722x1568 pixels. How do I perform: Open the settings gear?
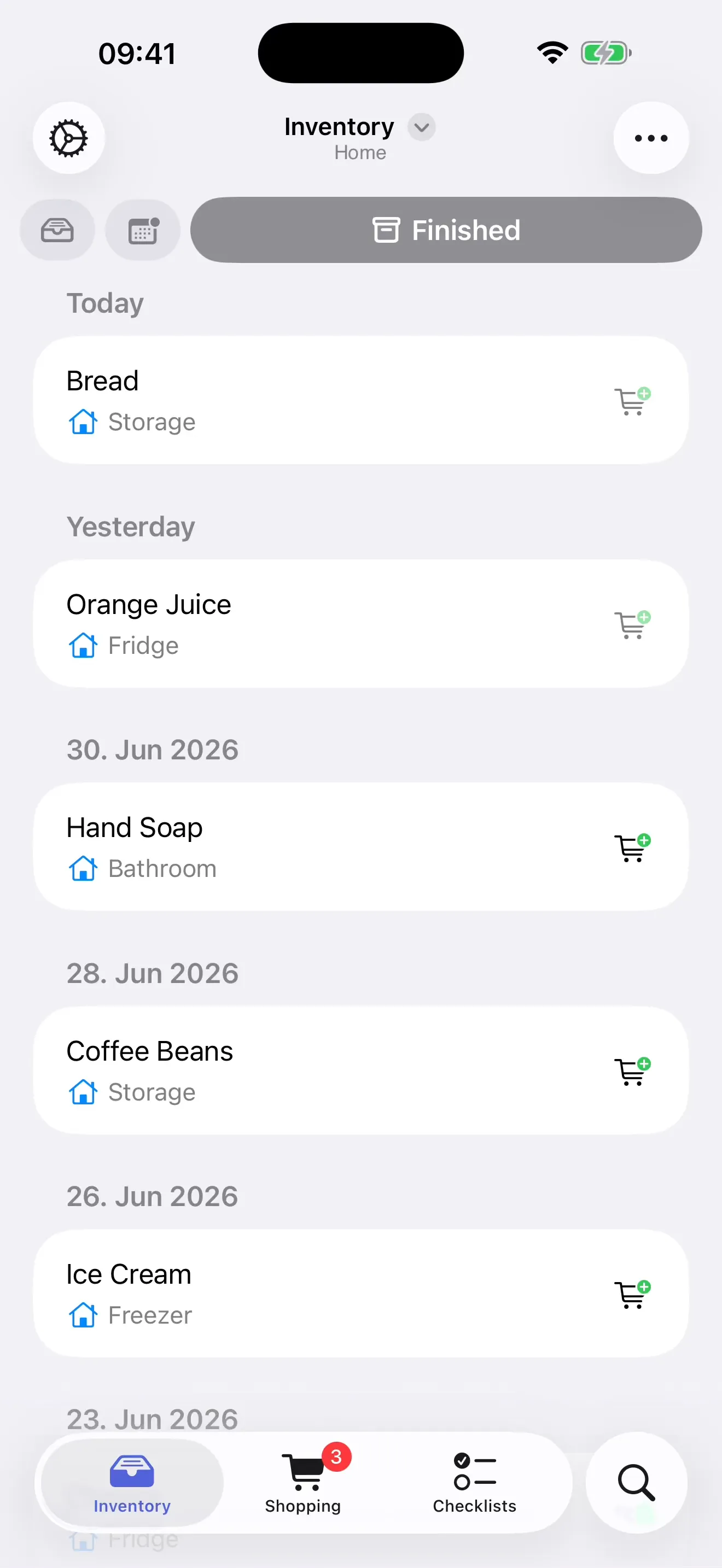pyautogui.click(x=69, y=138)
